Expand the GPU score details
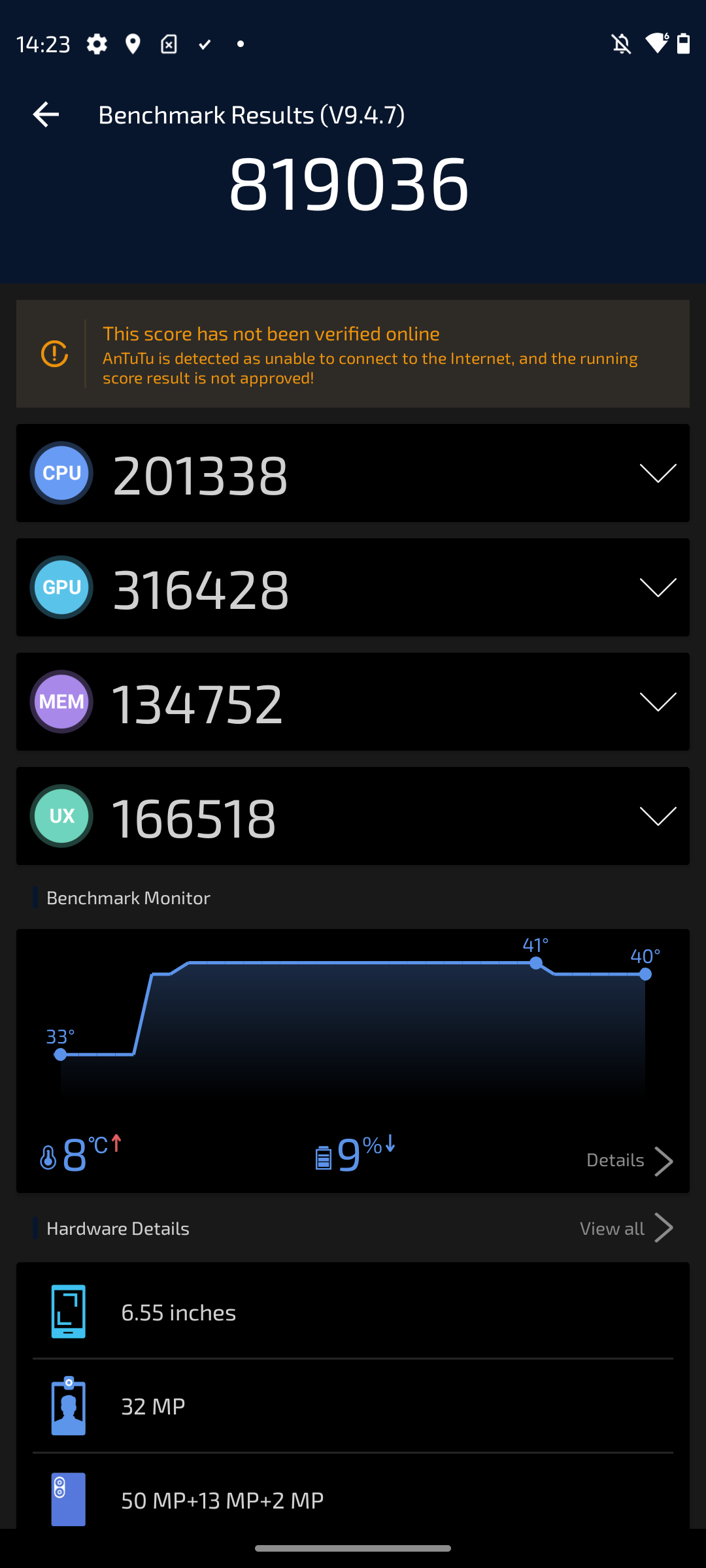Viewport: 706px width, 1568px height. (x=658, y=587)
